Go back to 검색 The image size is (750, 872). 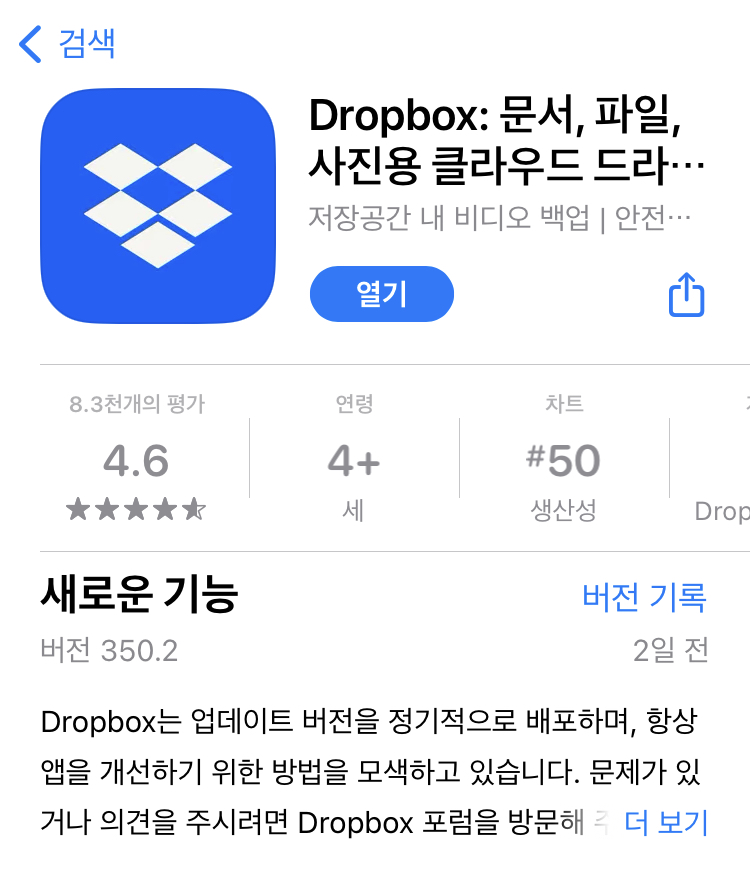click(68, 44)
